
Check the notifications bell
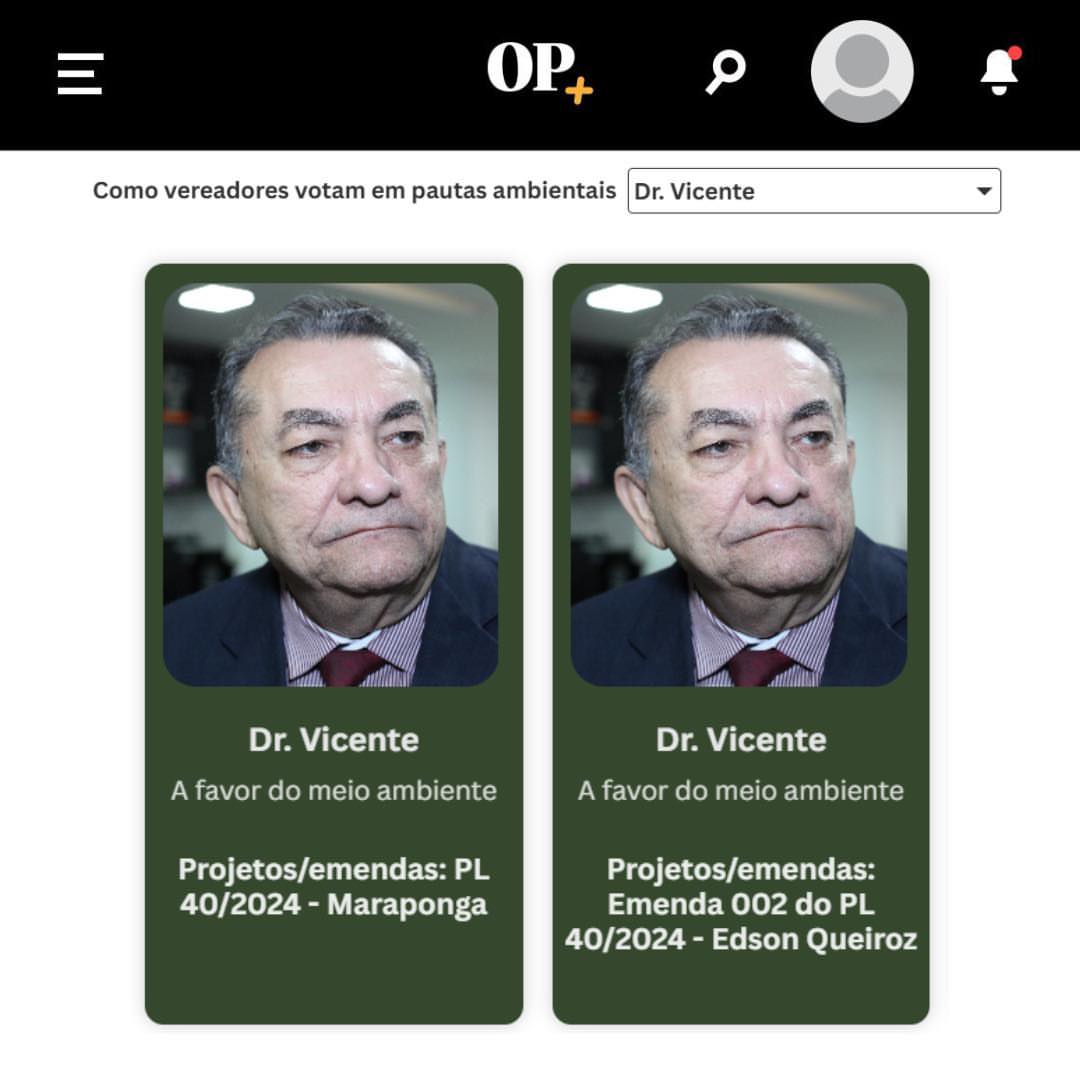999,72
